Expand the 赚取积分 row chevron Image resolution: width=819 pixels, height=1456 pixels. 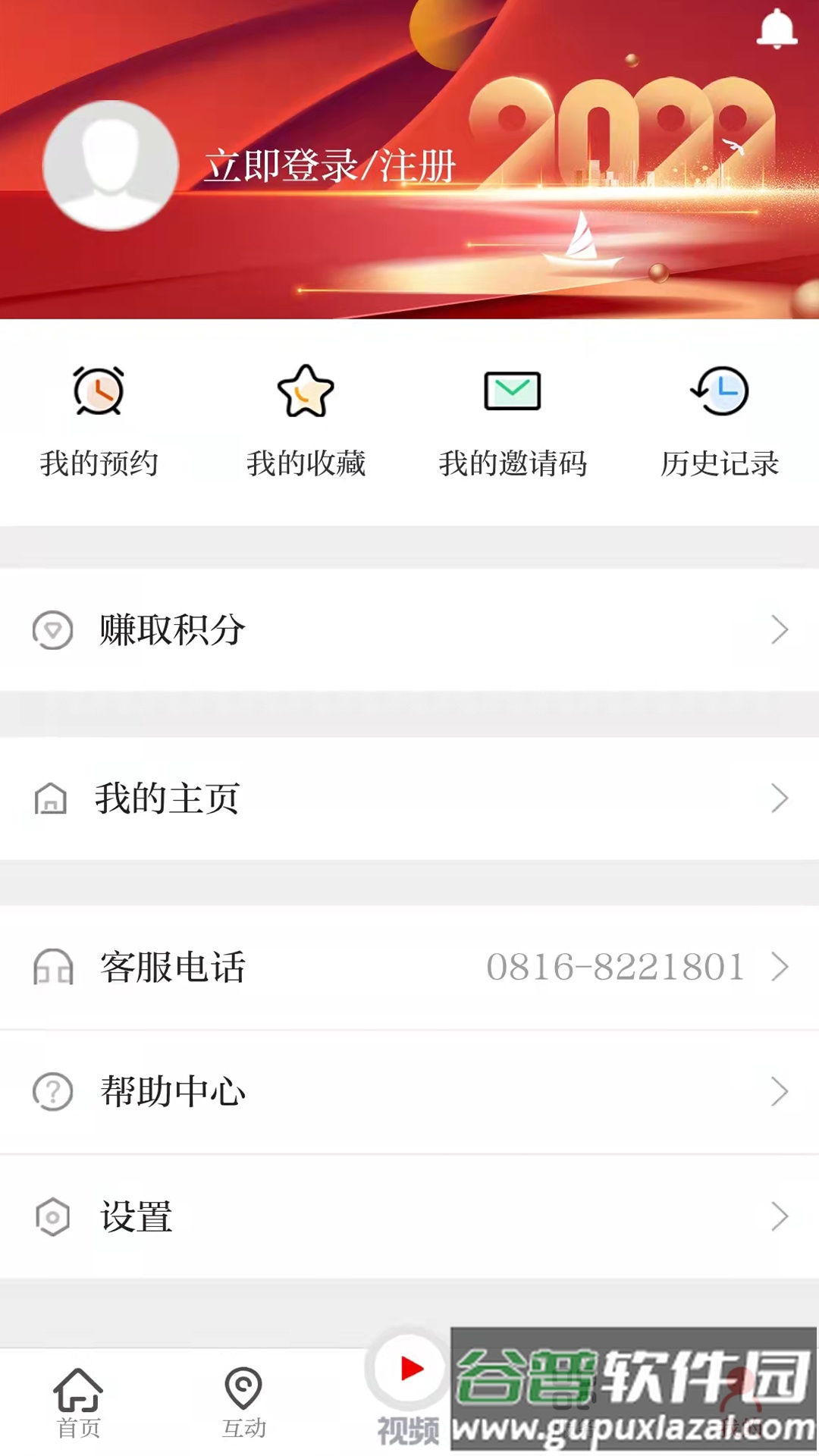coord(780,628)
